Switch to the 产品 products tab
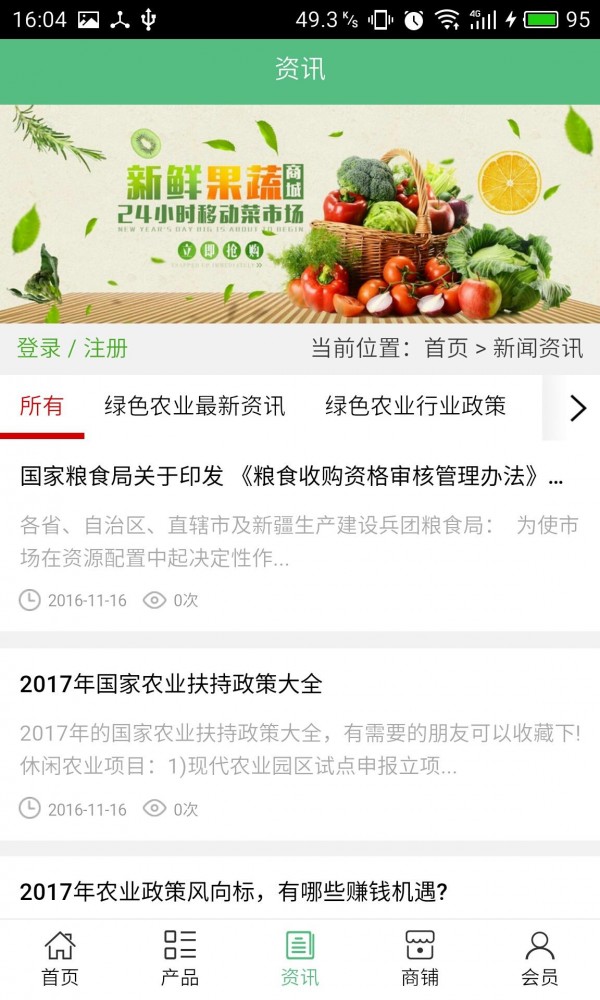This screenshot has height=1000, width=600. coord(180,958)
